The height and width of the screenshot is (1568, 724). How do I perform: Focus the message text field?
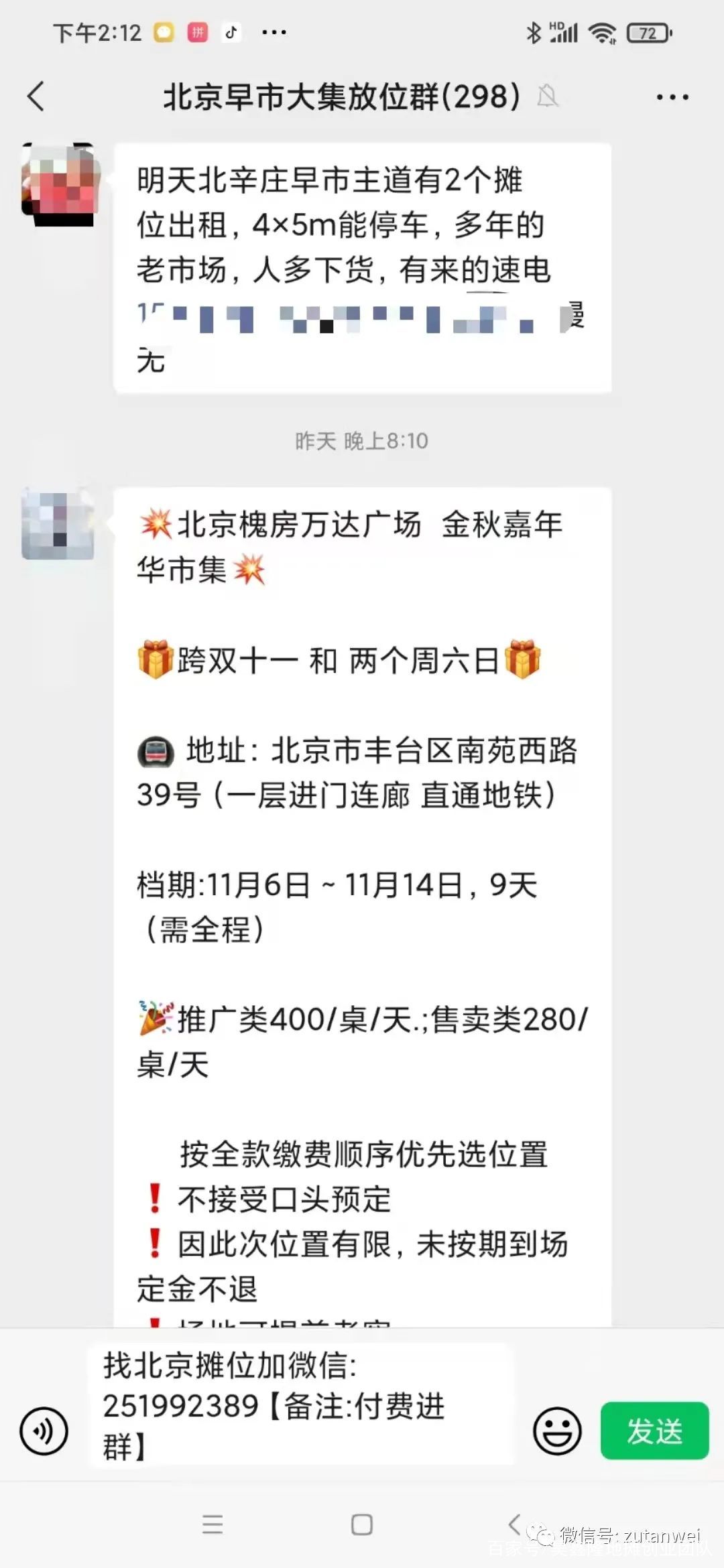pyautogui.click(x=302, y=1405)
